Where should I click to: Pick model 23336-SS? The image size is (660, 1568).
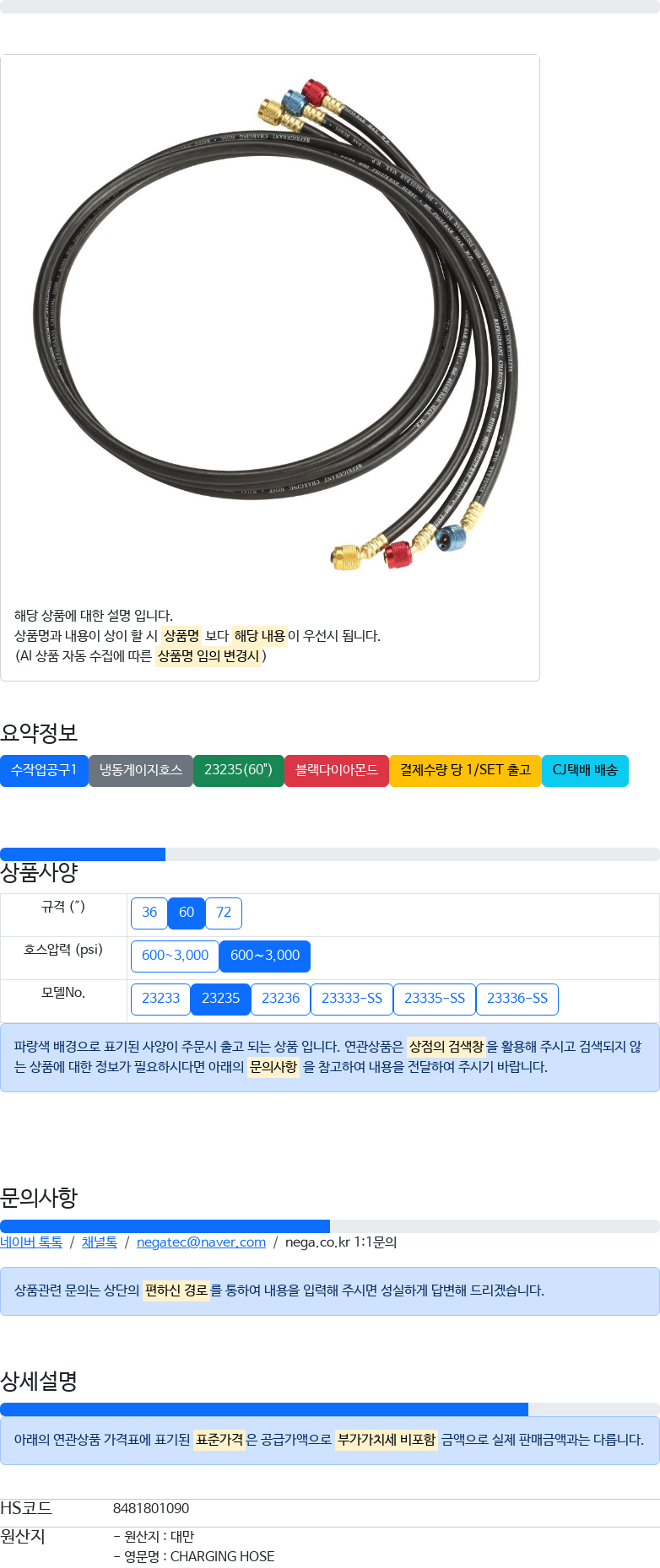[x=517, y=999]
